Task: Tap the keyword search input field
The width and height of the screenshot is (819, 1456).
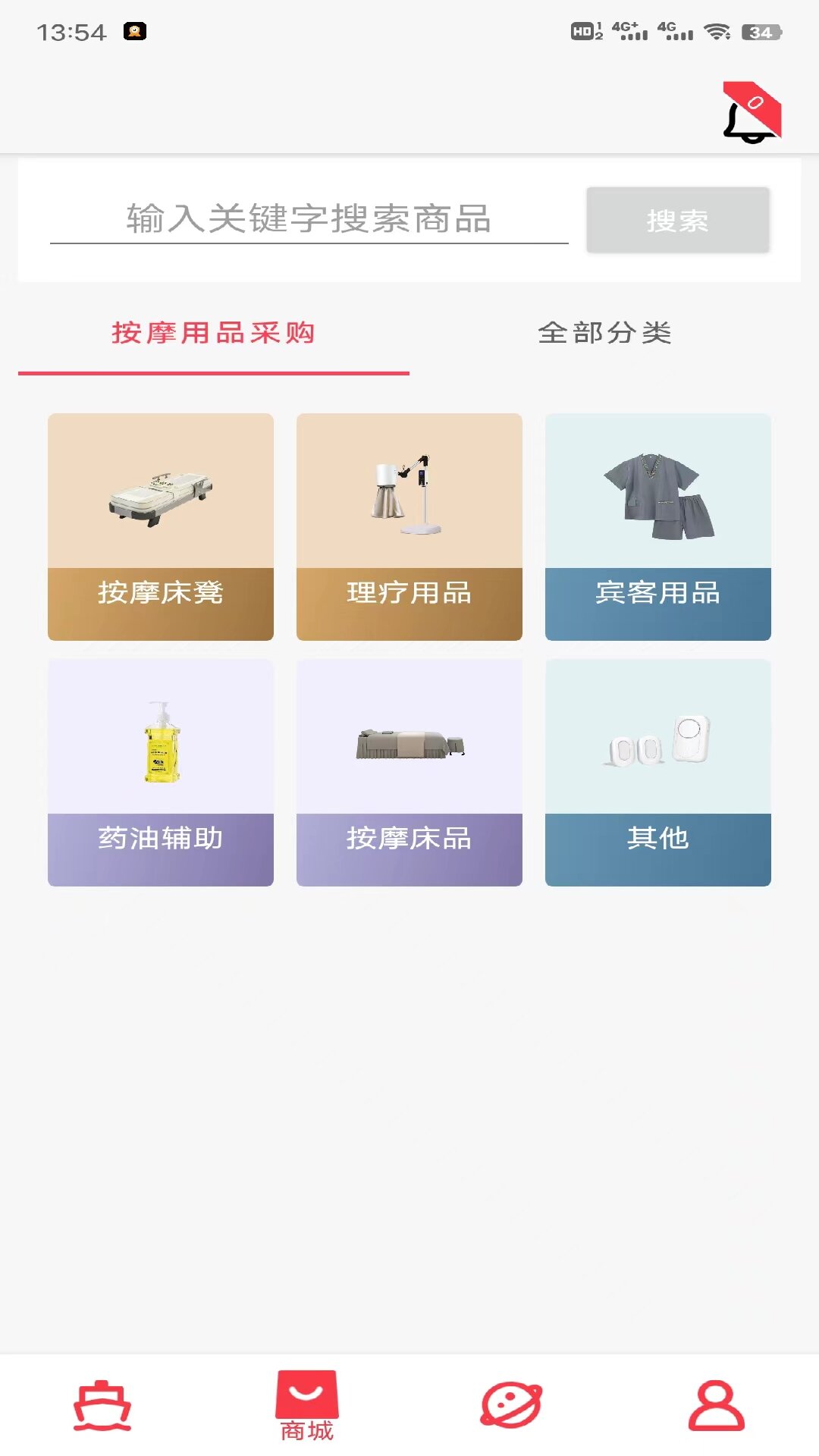Action: [307, 220]
